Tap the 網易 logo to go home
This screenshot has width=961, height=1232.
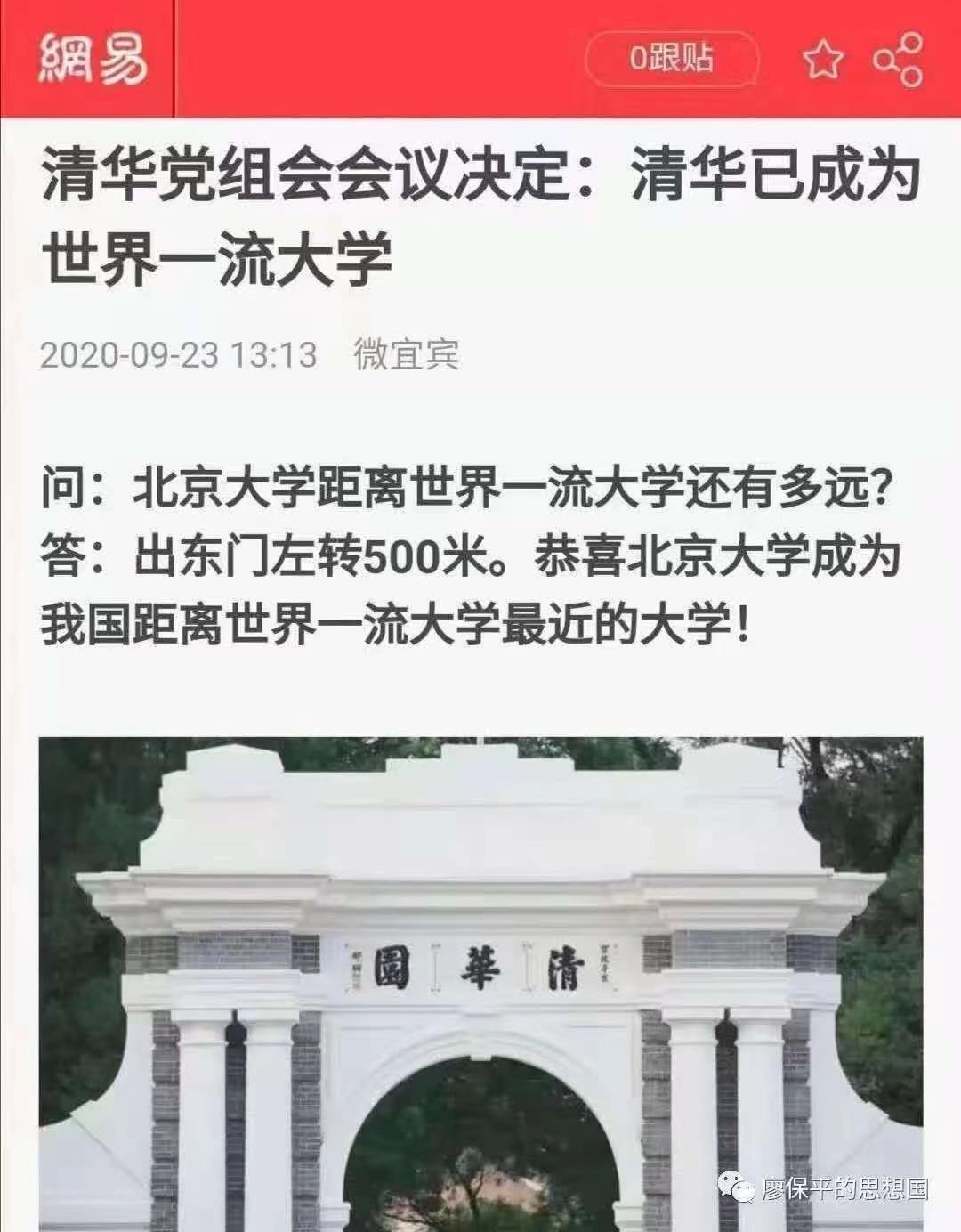point(92,59)
